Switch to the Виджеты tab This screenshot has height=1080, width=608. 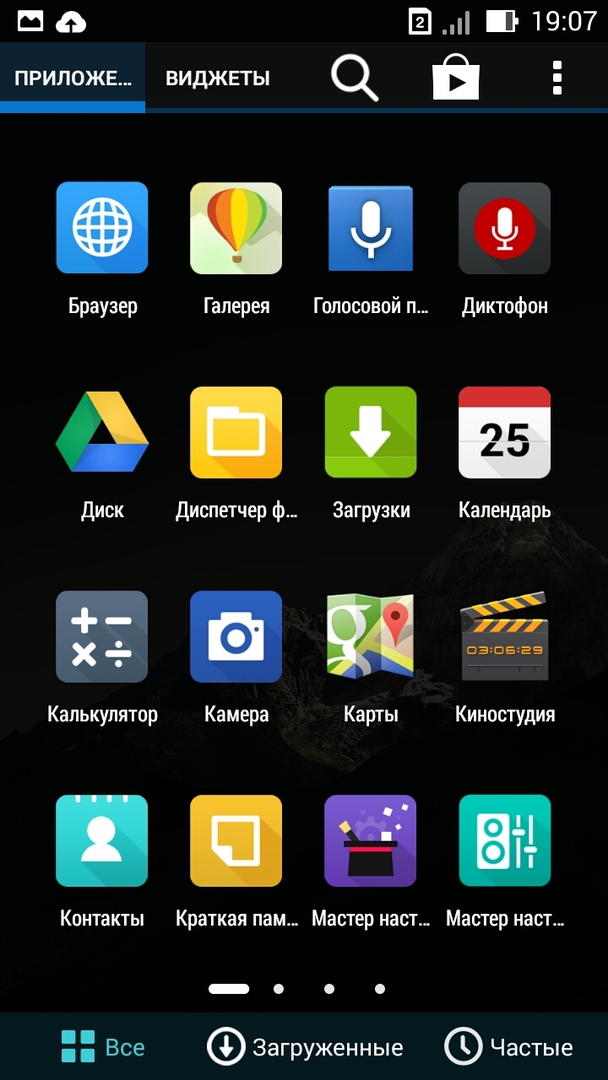[x=218, y=78]
